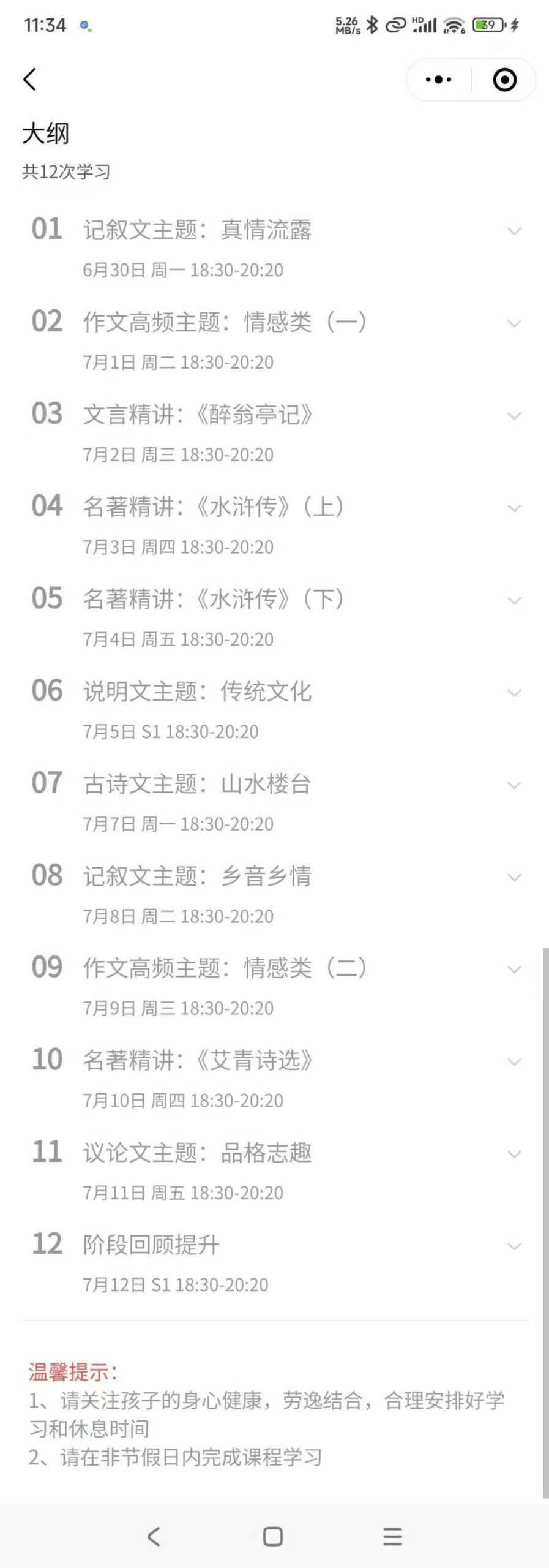
Task: Expand lesson 06 说明文主题：传统文化
Action: pos(513,692)
